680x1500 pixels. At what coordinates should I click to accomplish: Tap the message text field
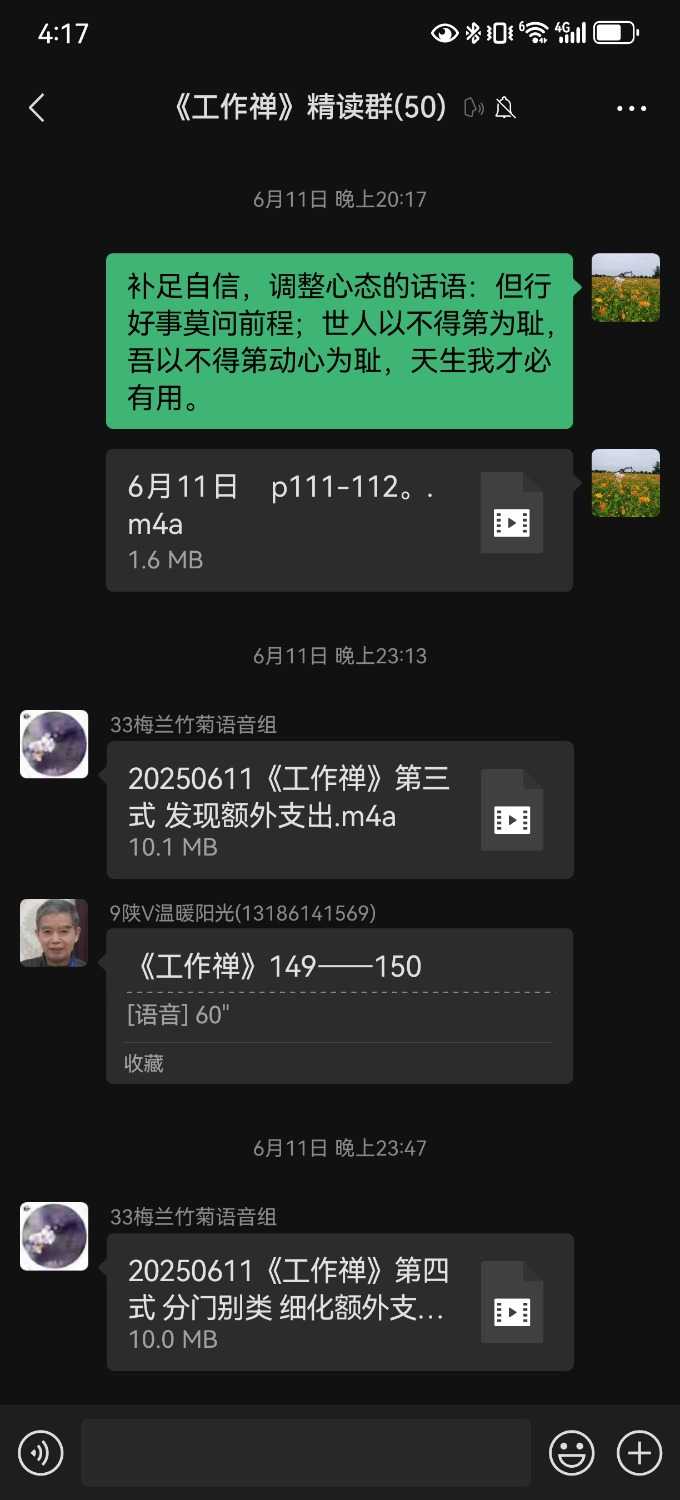click(x=305, y=1453)
